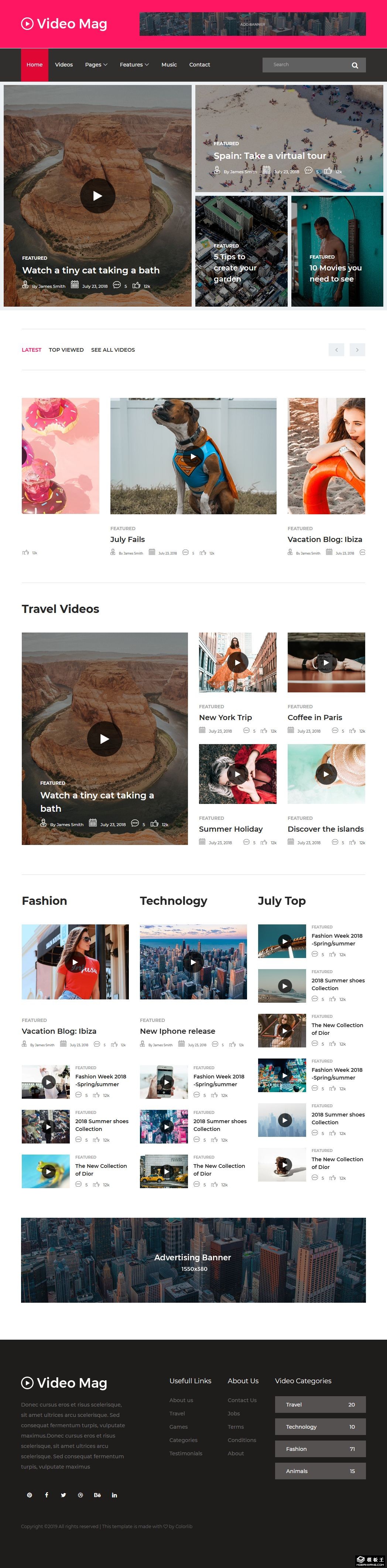Go back with carousel left arrow
The height and width of the screenshot is (1568, 387).
(336, 350)
